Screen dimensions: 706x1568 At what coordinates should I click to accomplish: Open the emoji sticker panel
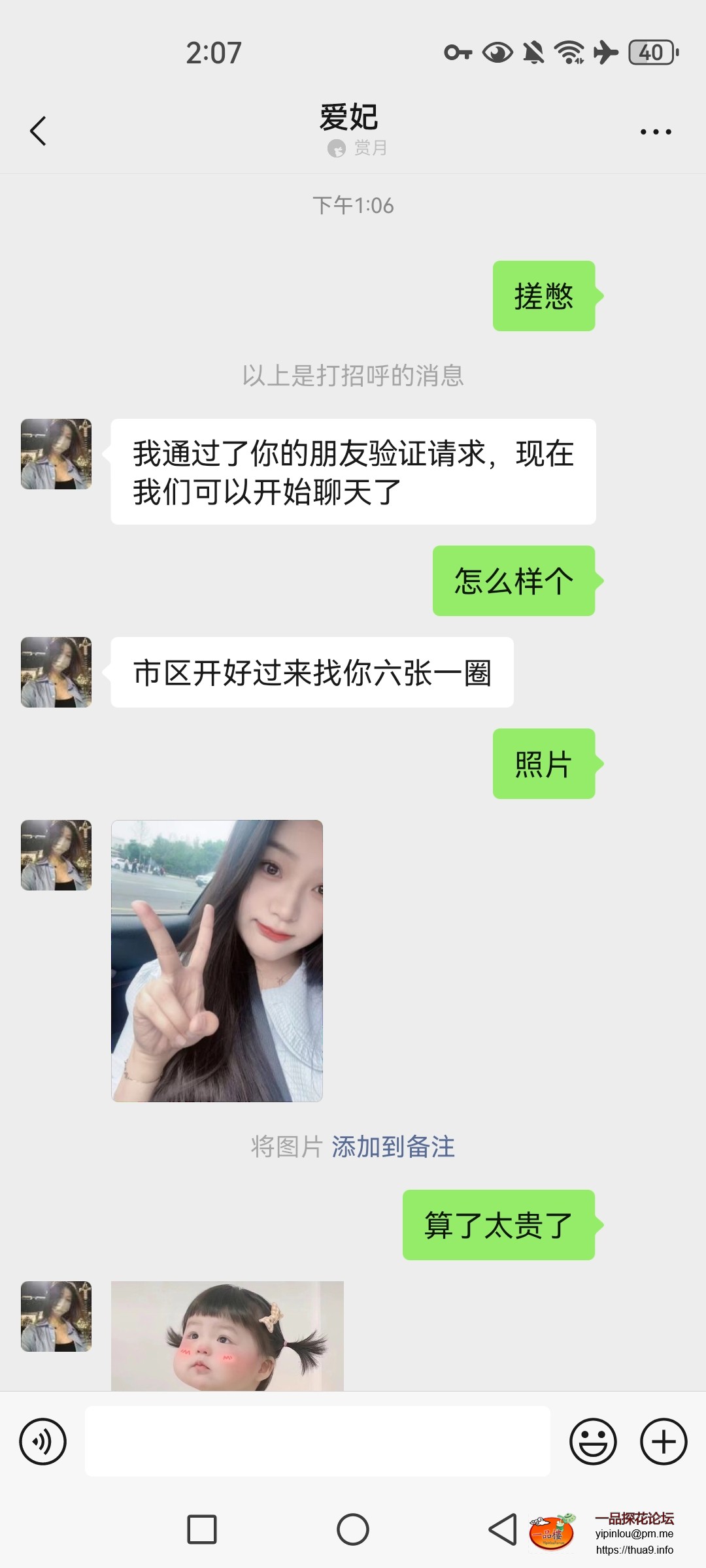(x=593, y=1441)
